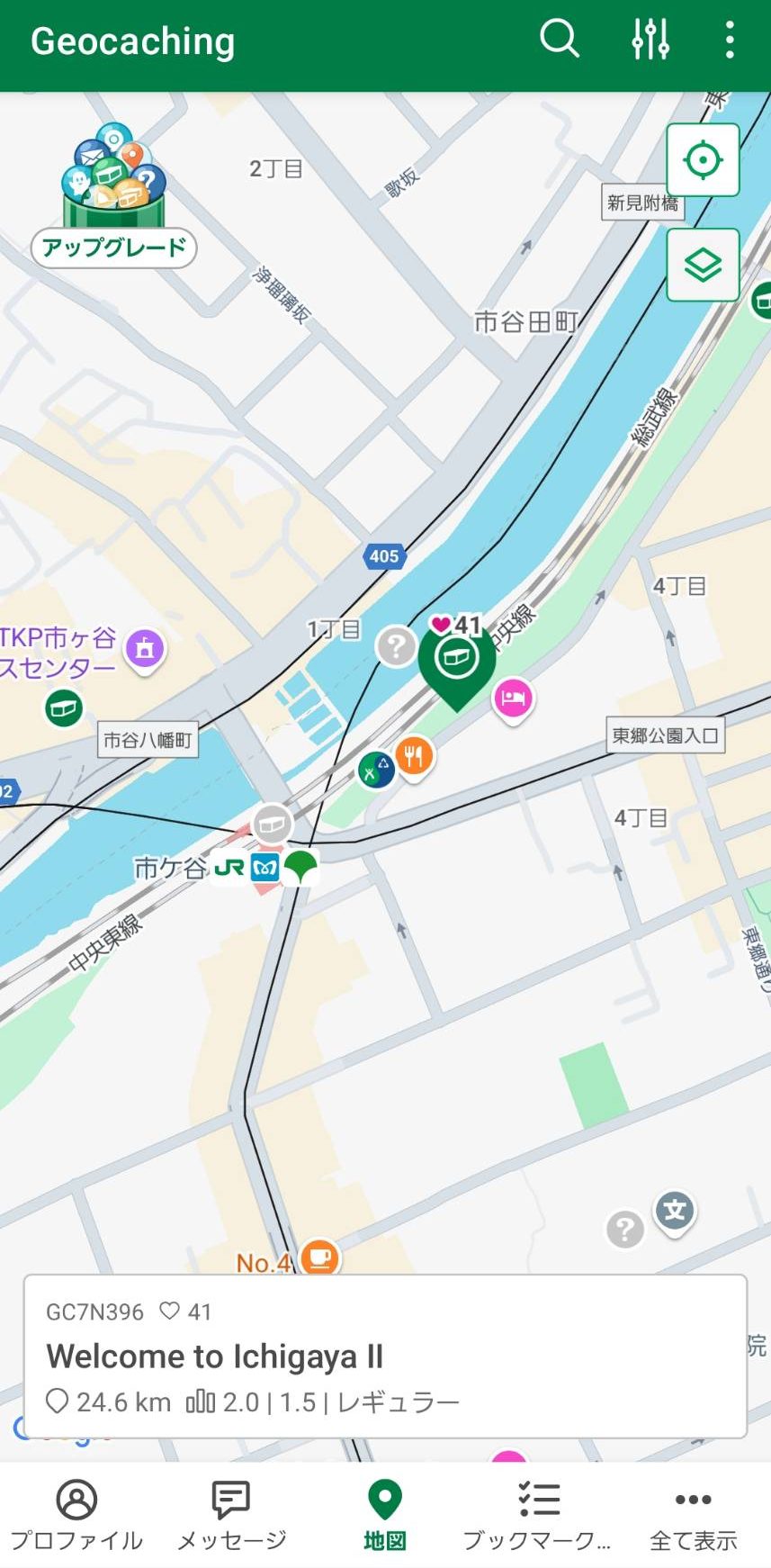The height and width of the screenshot is (1568, 771).
Task: Center the map on my location
Action: [x=703, y=160]
